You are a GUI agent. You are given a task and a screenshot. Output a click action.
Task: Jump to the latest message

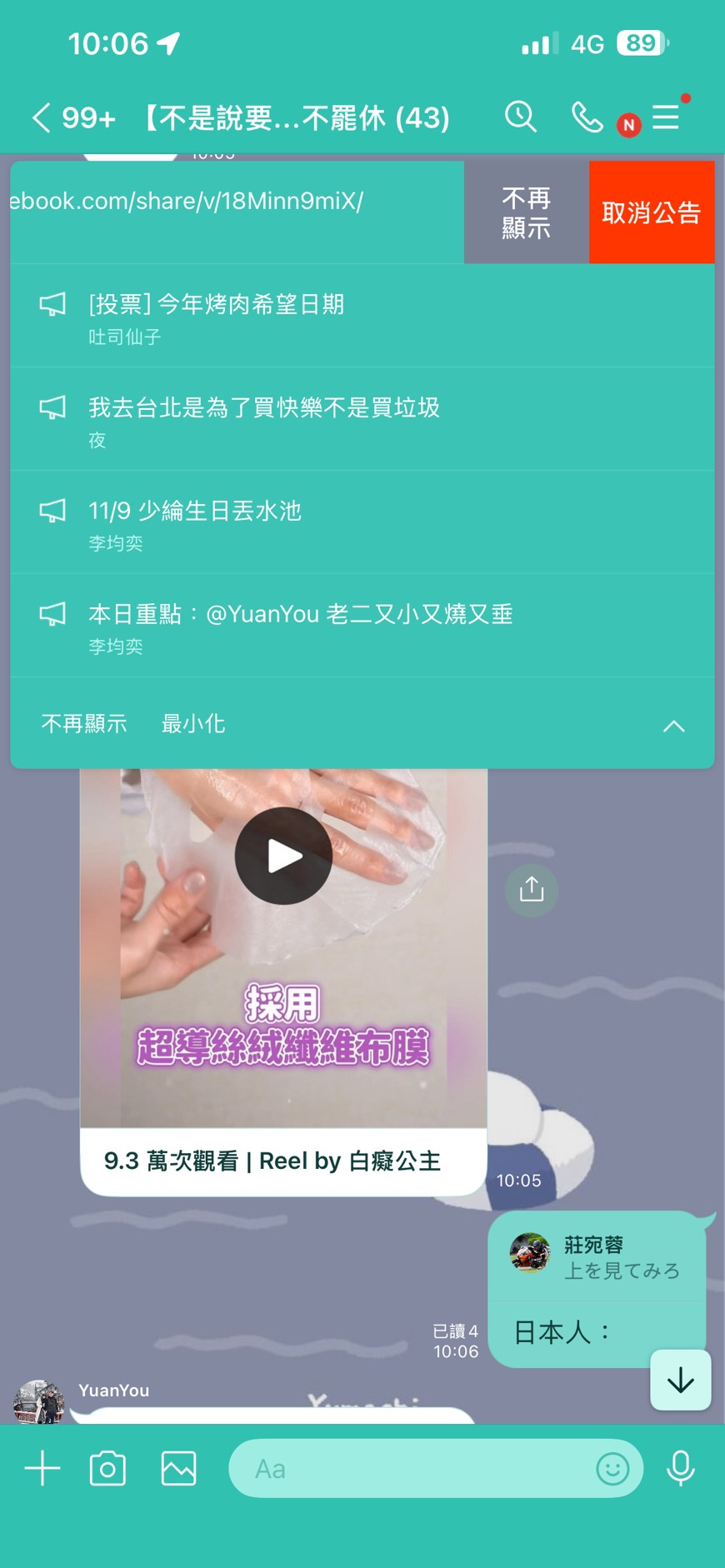(x=680, y=1381)
